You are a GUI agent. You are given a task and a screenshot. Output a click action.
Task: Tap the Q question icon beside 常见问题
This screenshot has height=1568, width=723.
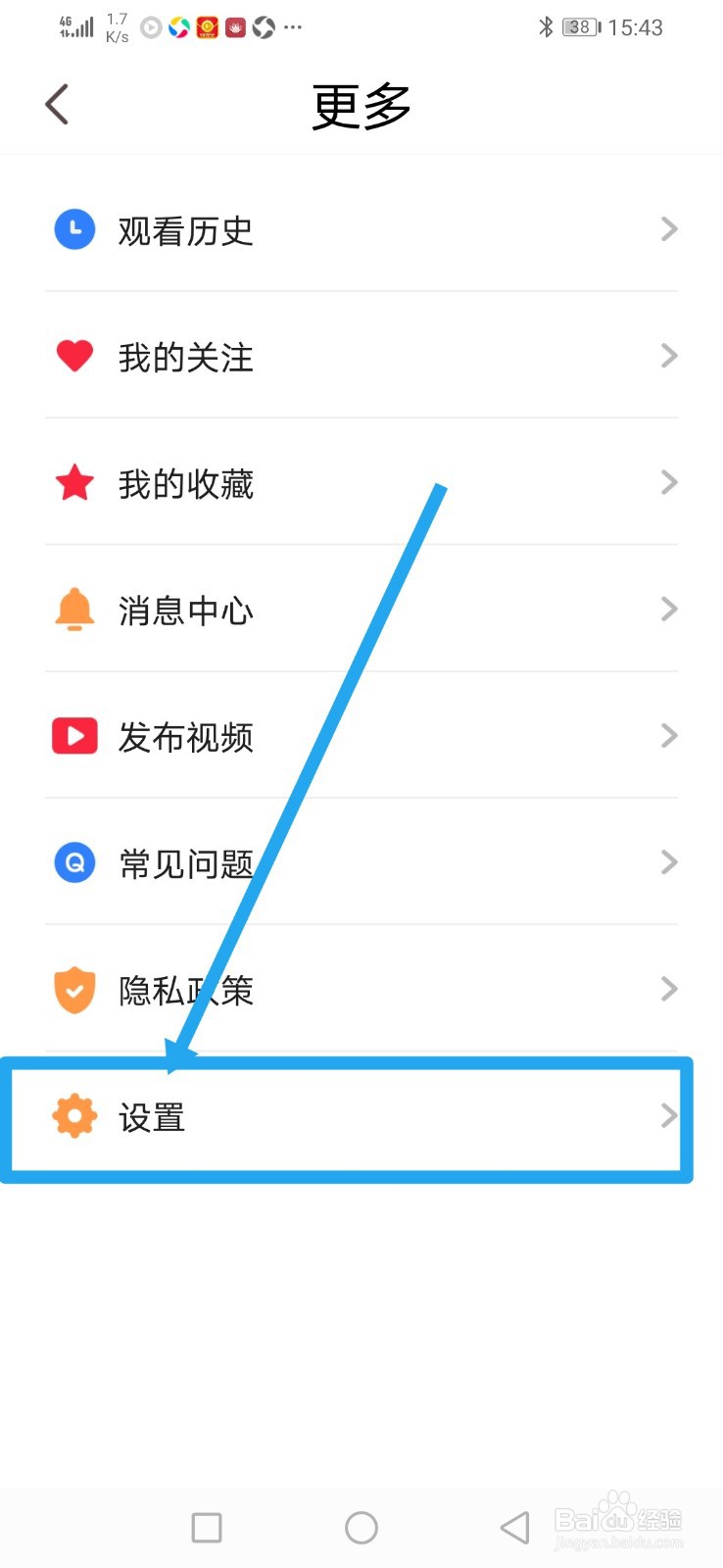(x=73, y=862)
